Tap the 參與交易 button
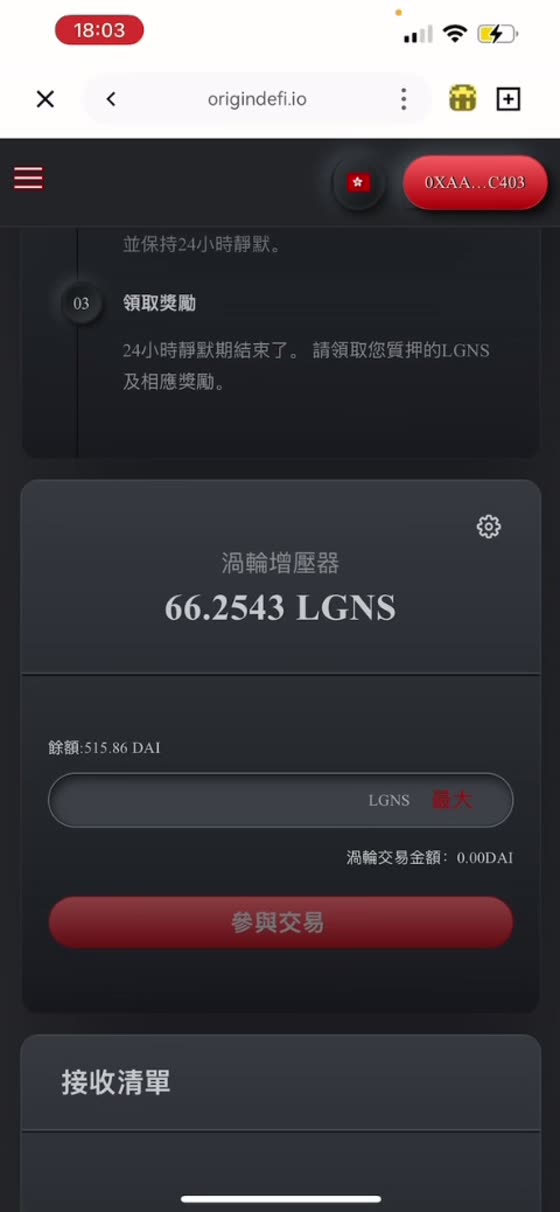560x1212 pixels. 280,922
